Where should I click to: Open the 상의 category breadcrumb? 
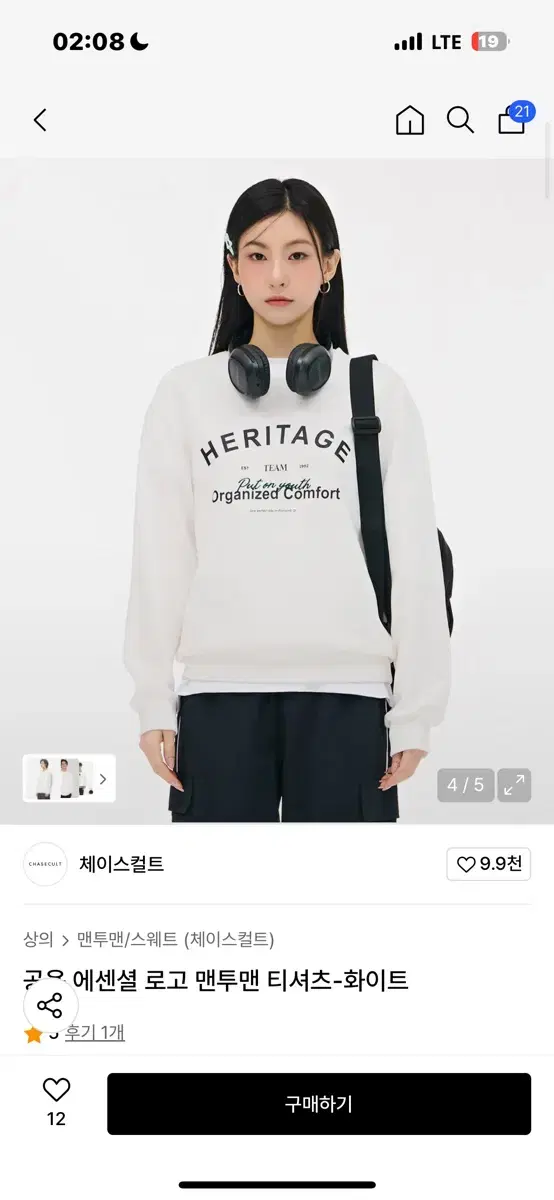point(38,939)
